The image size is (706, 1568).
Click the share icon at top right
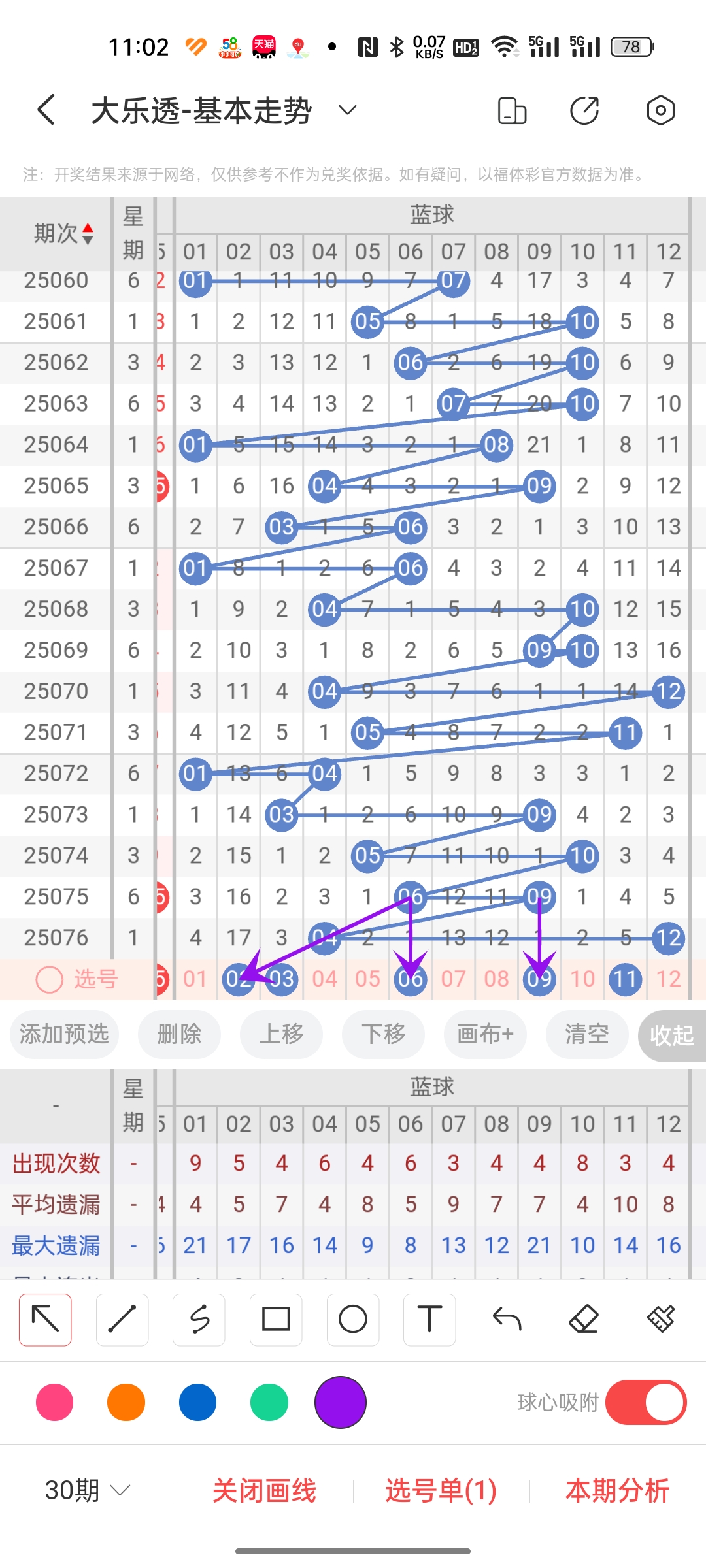(585, 110)
